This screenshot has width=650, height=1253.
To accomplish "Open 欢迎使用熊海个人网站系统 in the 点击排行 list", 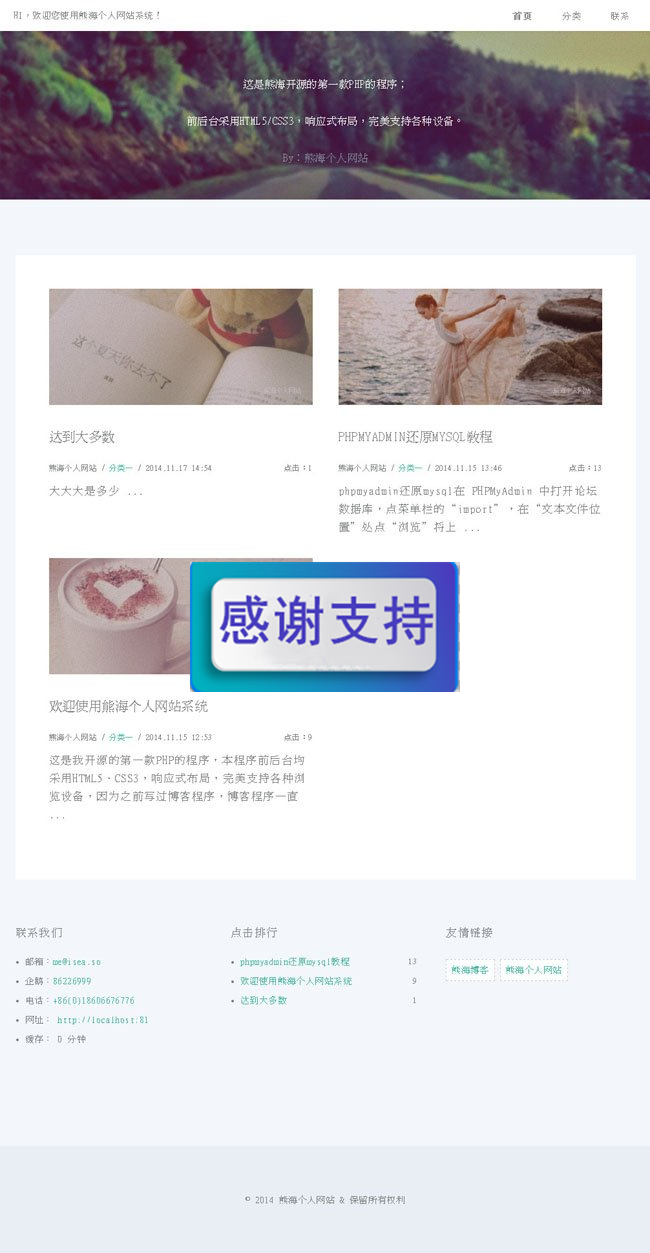I will [296, 981].
